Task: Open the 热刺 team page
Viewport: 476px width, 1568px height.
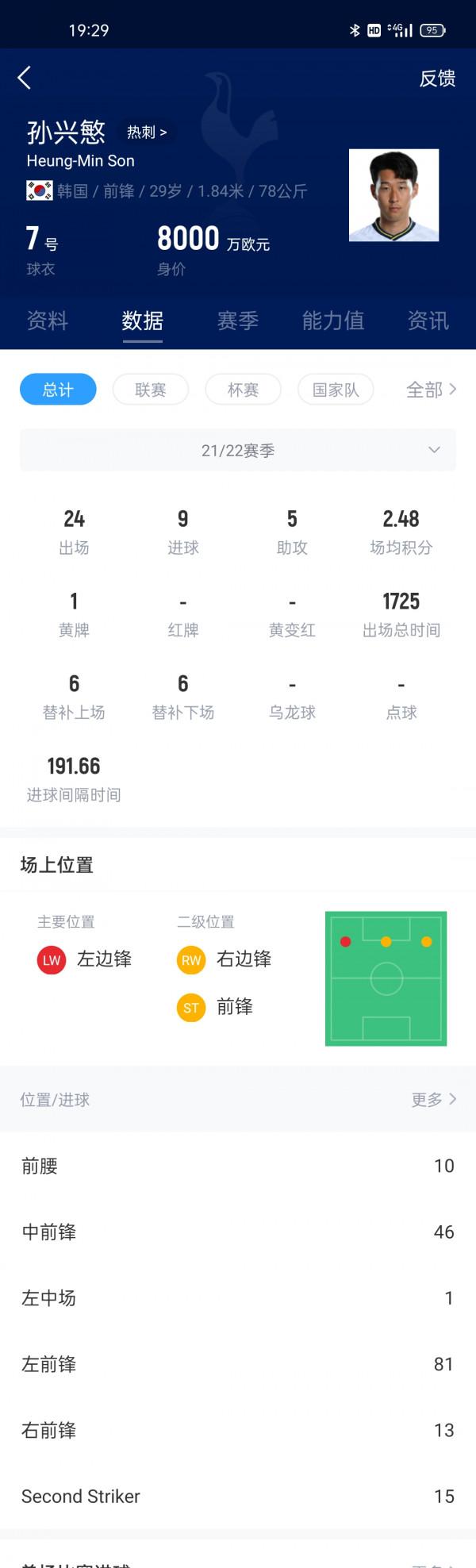Action: point(147,133)
